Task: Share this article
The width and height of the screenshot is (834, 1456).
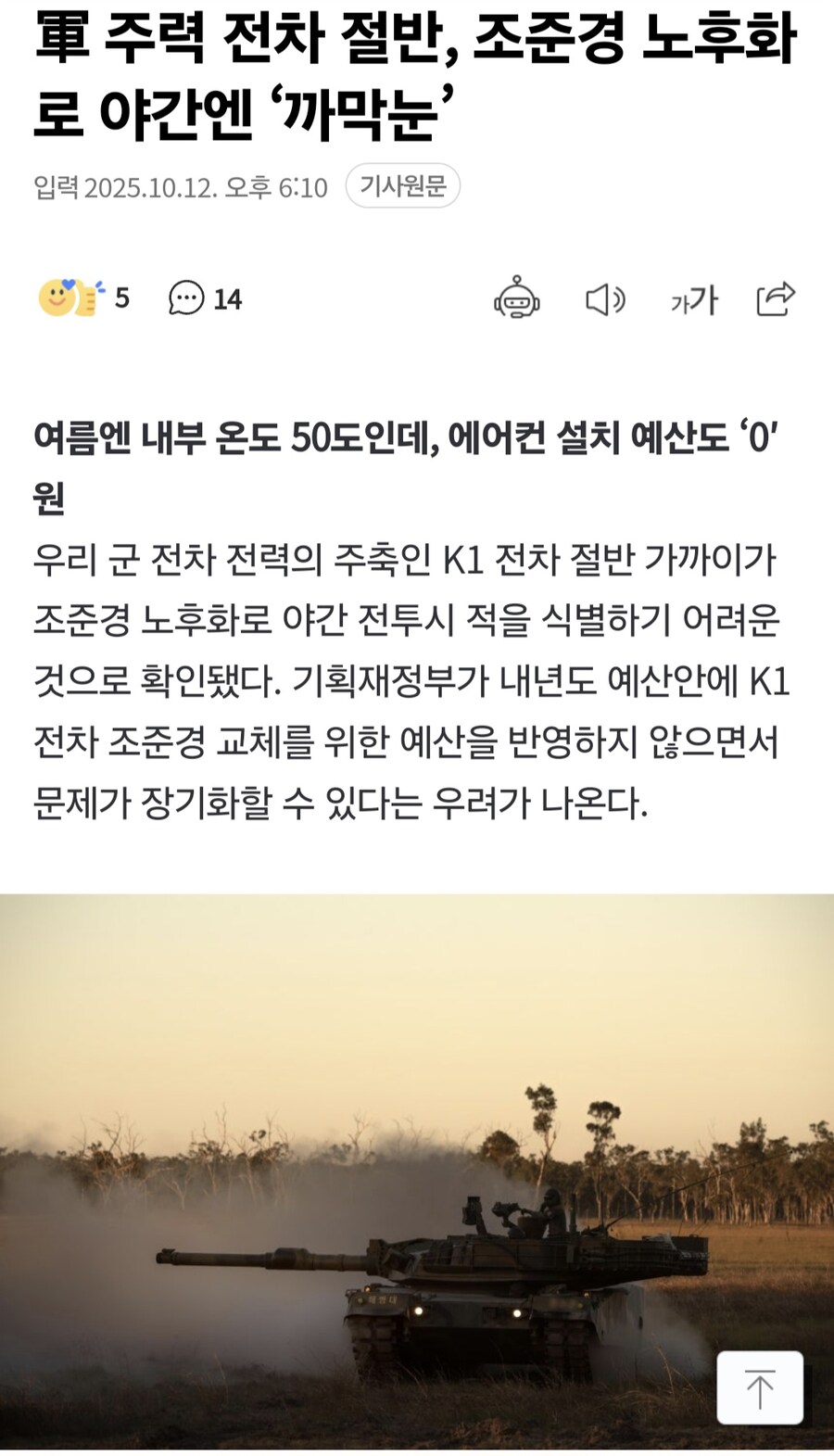Action: (776, 298)
